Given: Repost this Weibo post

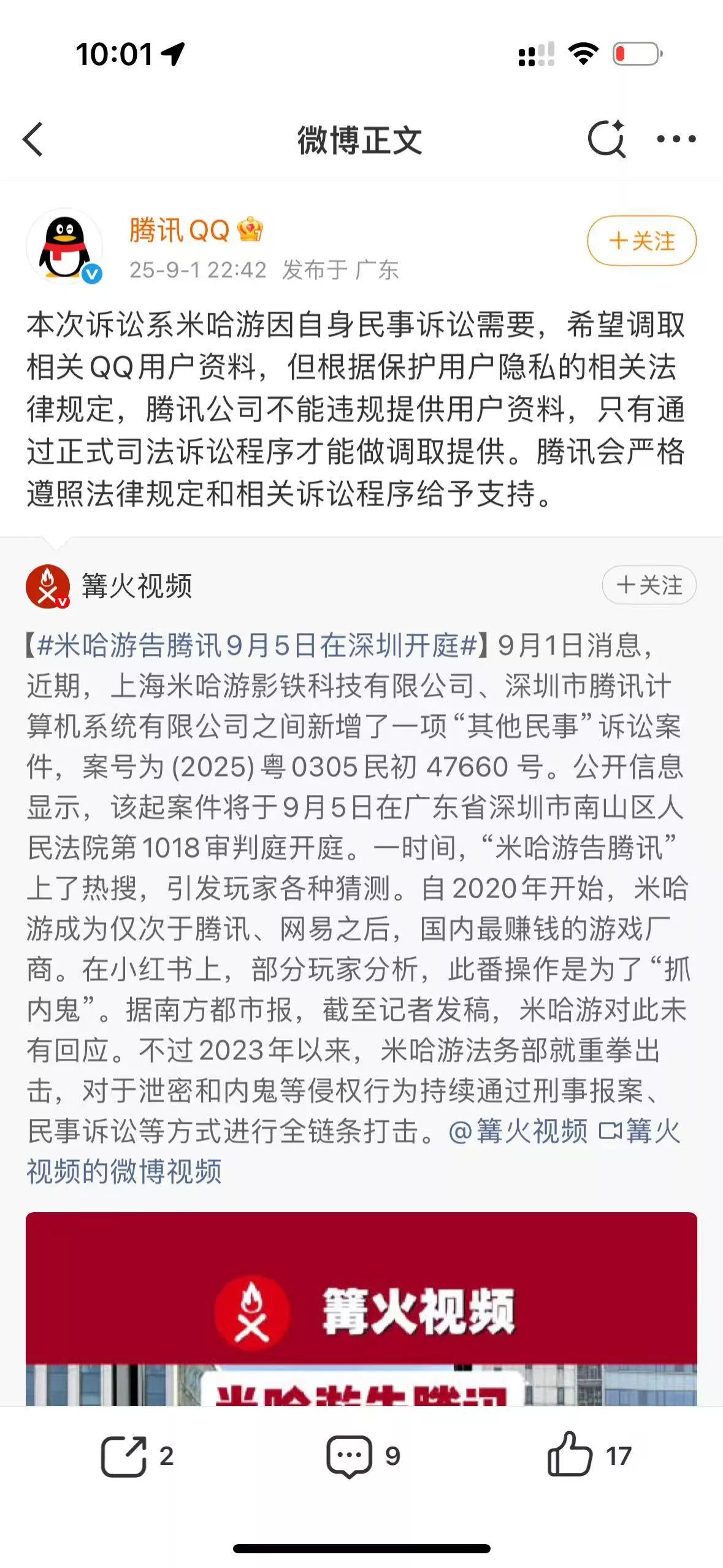Looking at the screenshot, I should (137, 1456).
